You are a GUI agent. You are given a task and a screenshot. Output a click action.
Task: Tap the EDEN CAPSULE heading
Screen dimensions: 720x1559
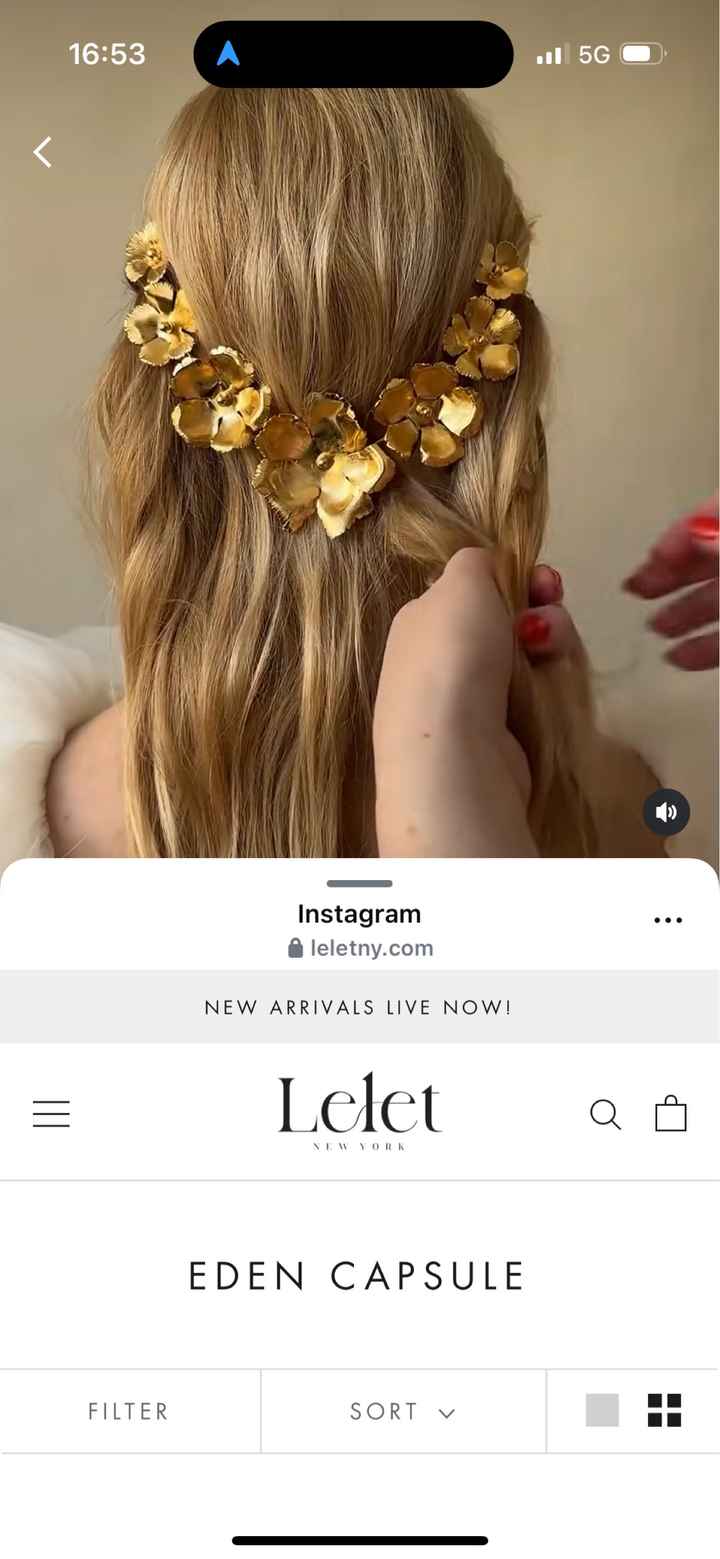(x=357, y=1275)
